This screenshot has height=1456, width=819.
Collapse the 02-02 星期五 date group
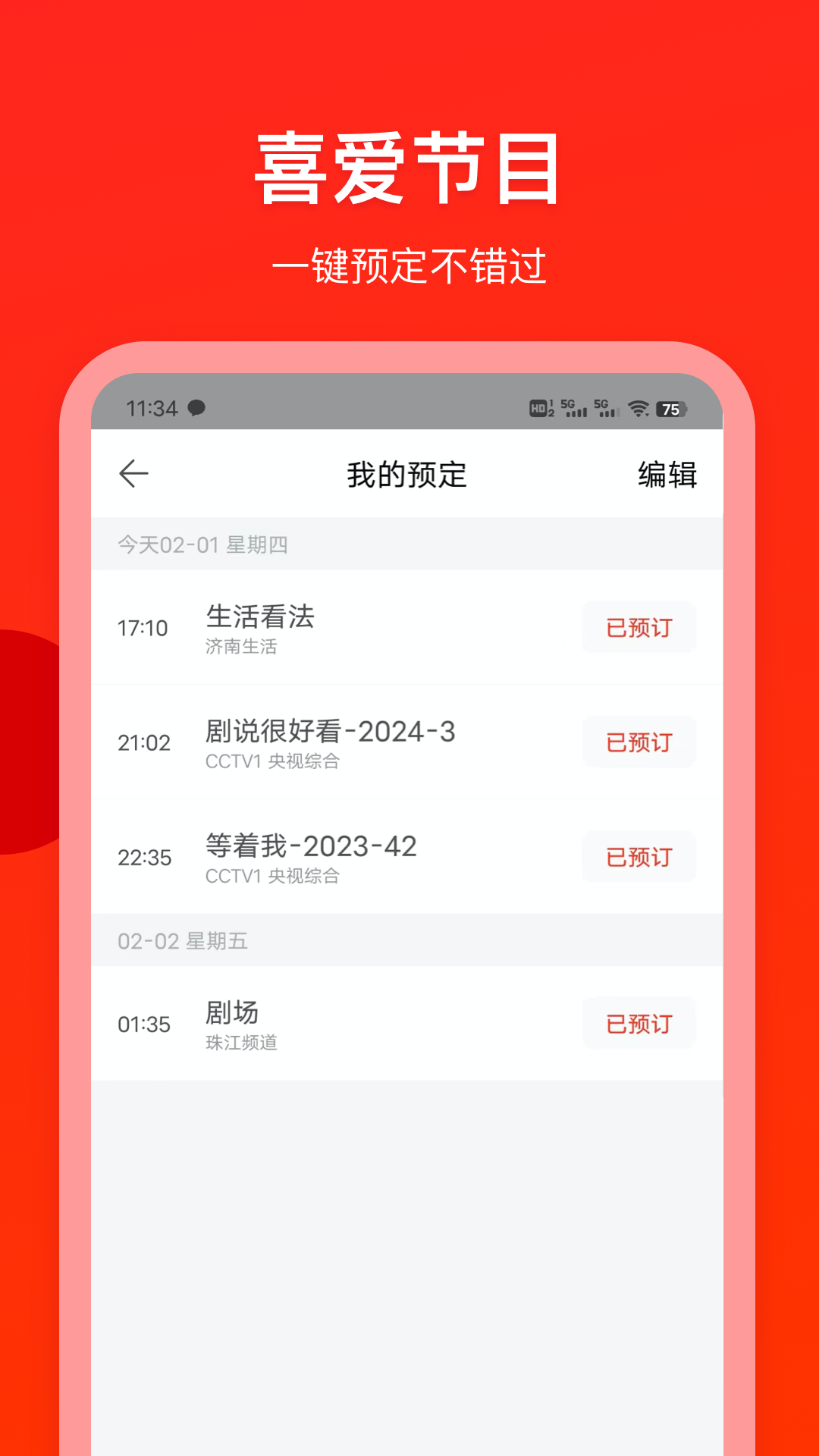pos(180,942)
